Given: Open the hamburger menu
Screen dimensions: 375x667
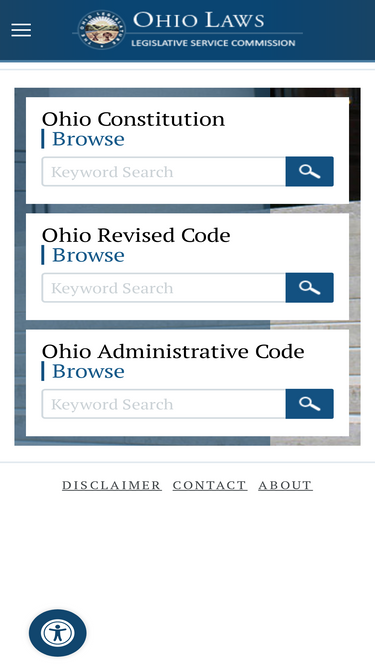Looking at the screenshot, I should click(21, 30).
